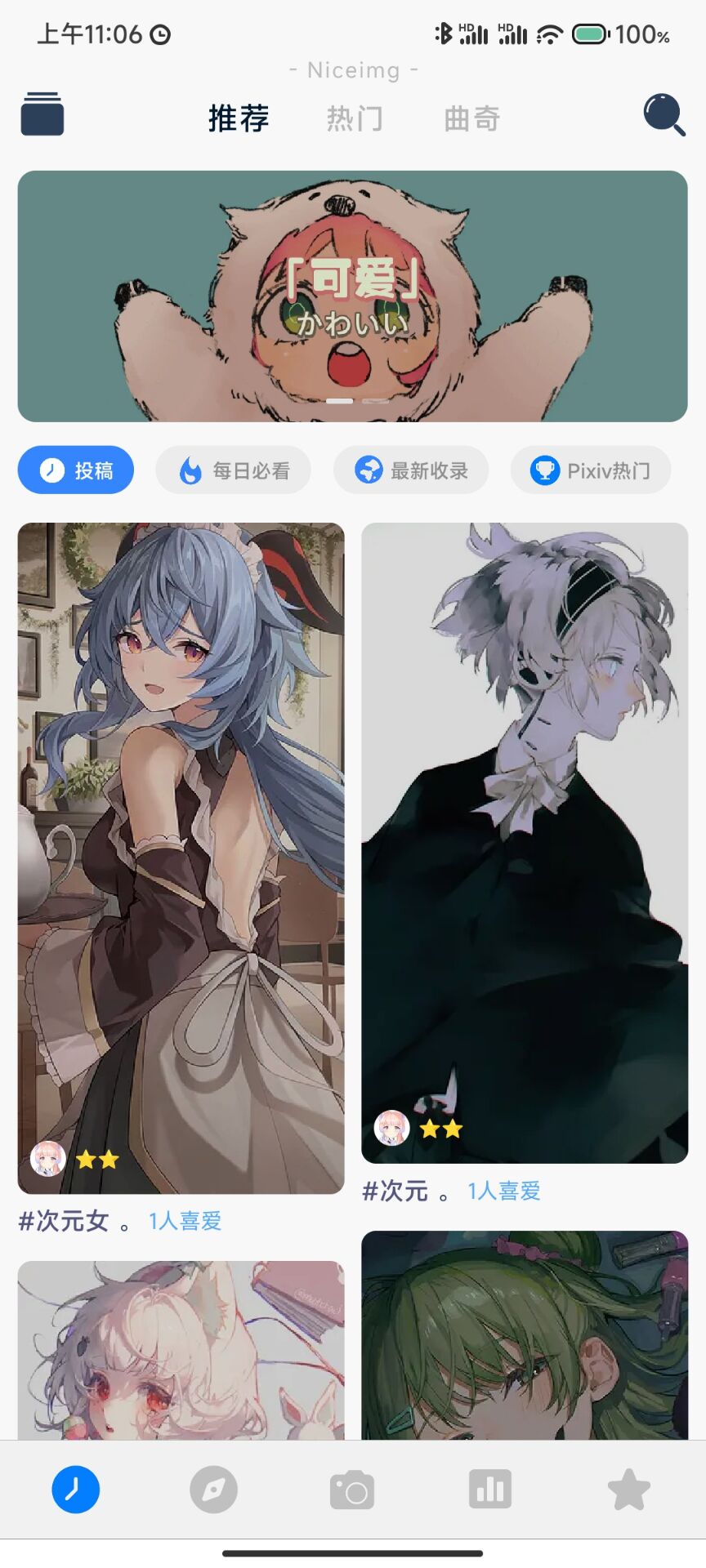Screen dimensions: 706x1568
Task: Open the camera tab in bottom bar
Action: [352, 1490]
